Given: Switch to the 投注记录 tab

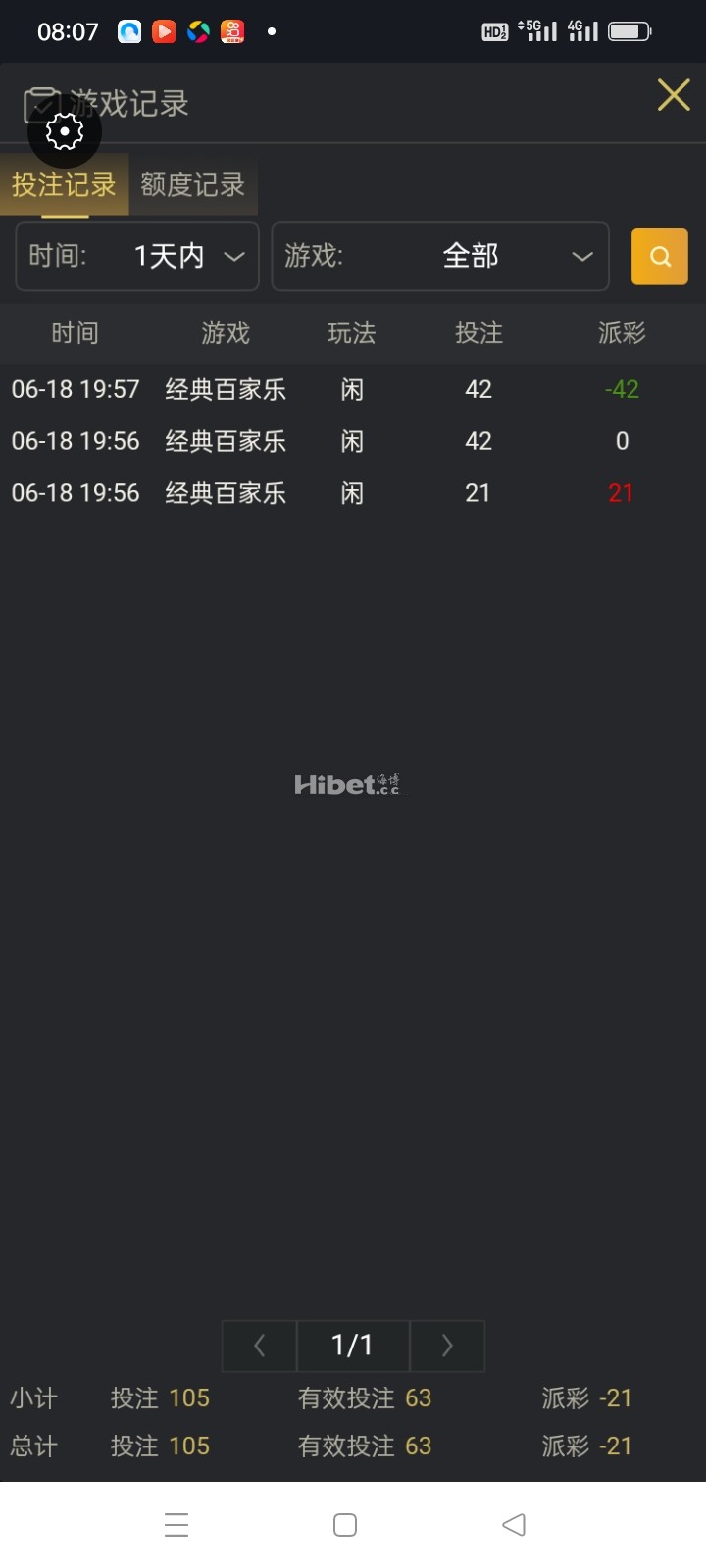Looking at the screenshot, I should click(x=64, y=185).
